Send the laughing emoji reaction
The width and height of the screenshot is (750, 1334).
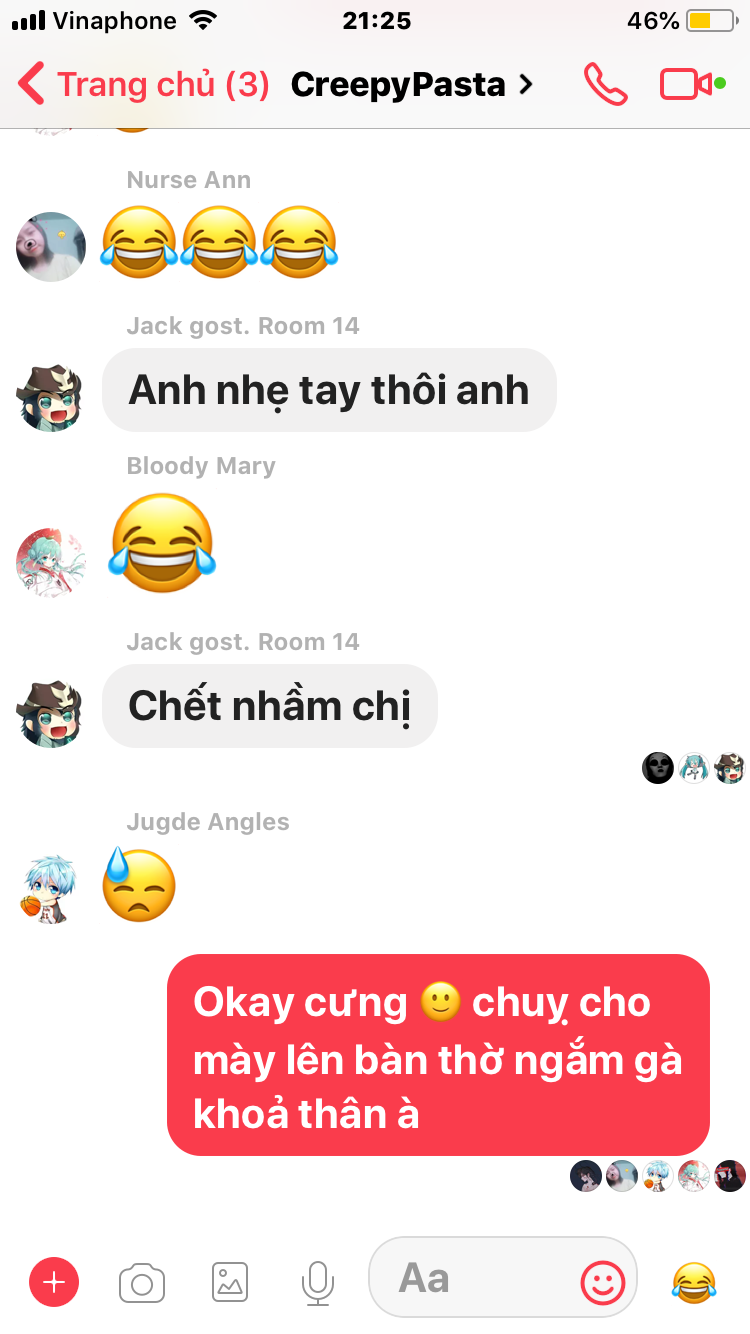click(694, 1281)
